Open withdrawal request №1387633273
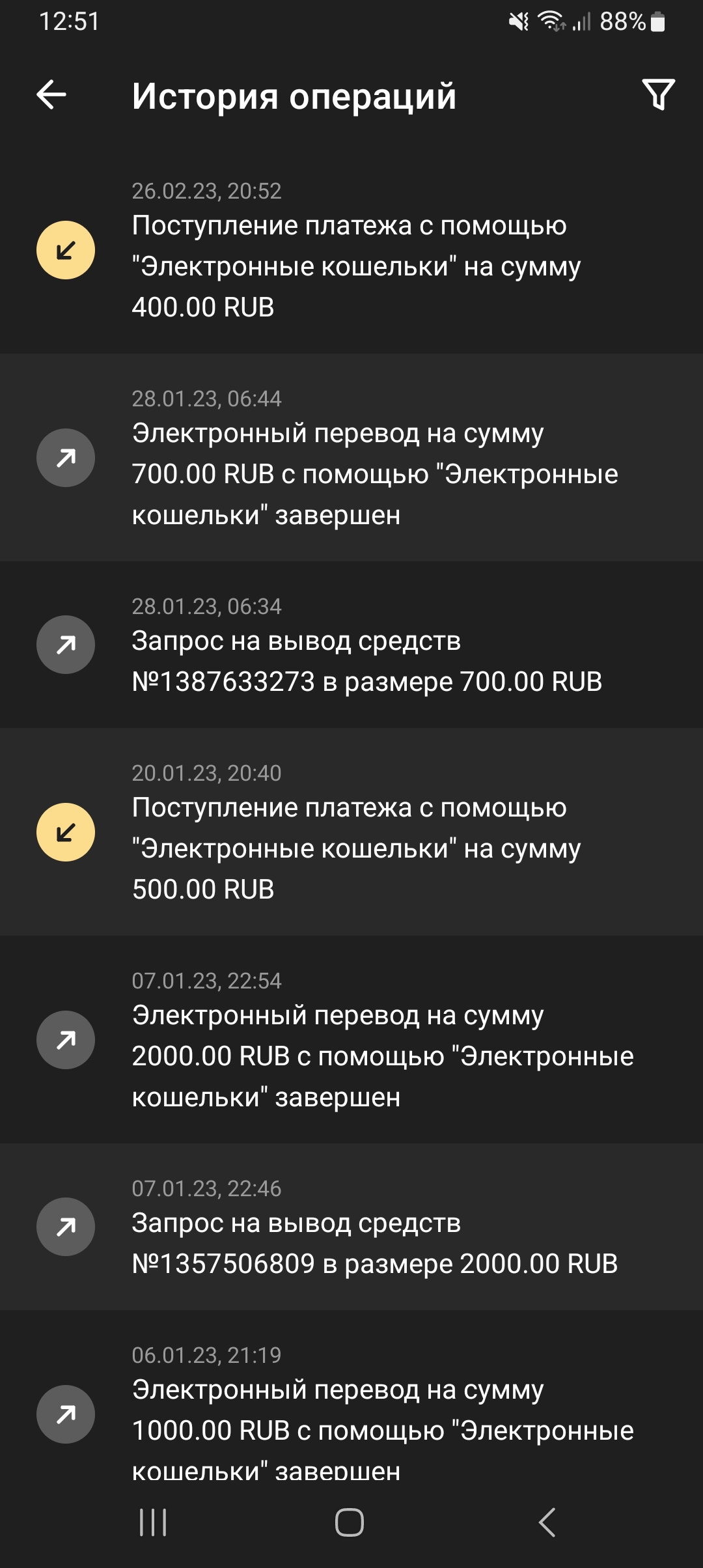The width and height of the screenshot is (703, 1568). pyautogui.click(x=351, y=645)
